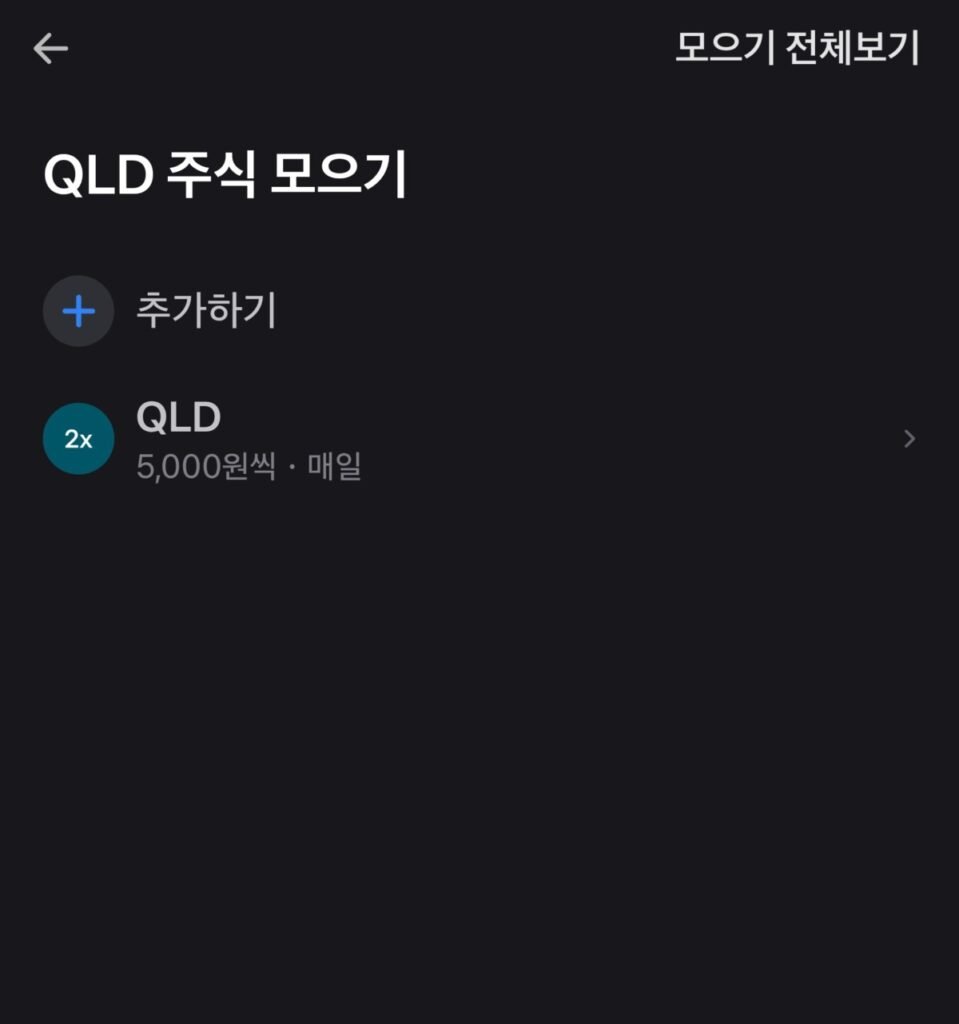Tap the teal 2x badge next to QLD
This screenshot has height=1024, width=959.
coord(78,438)
